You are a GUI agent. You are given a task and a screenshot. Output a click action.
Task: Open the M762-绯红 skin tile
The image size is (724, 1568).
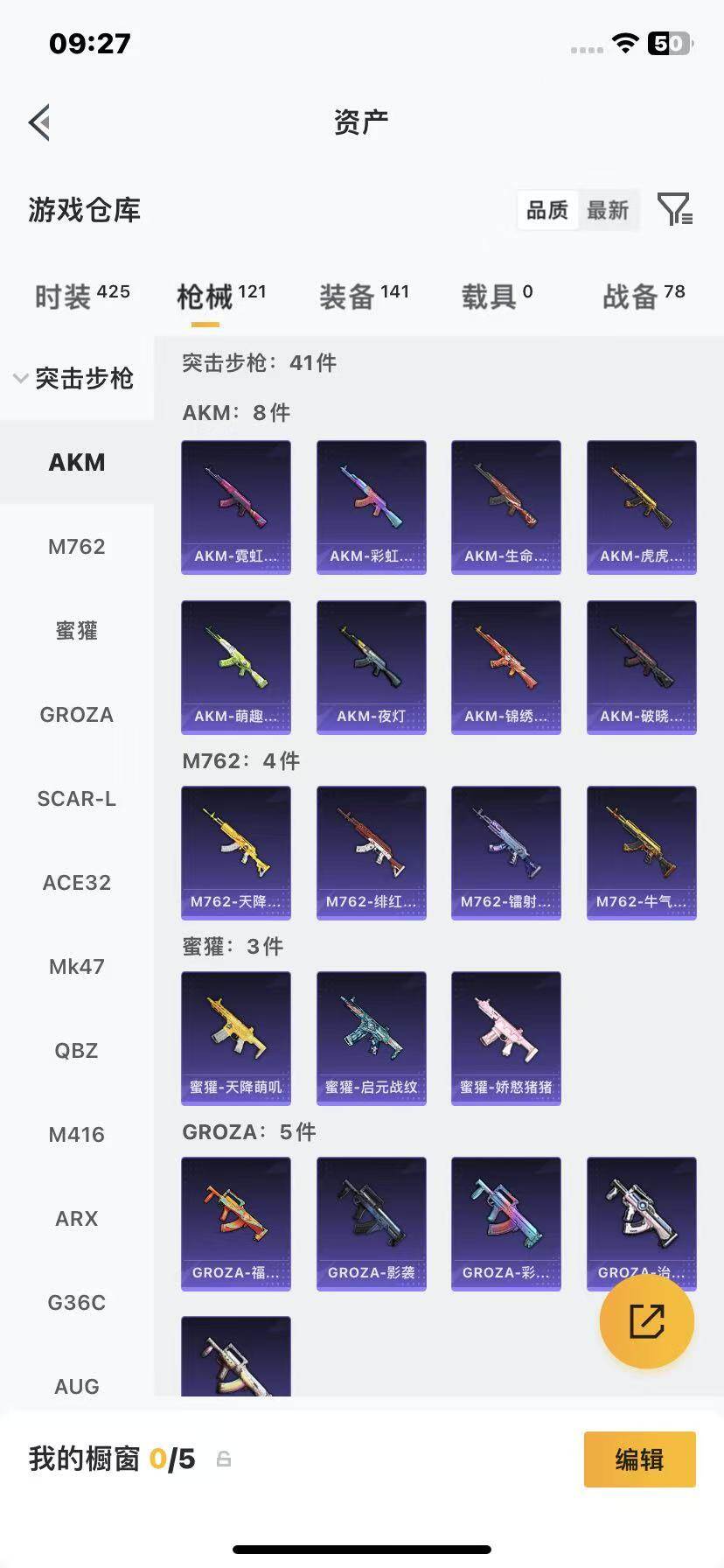coord(372,852)
